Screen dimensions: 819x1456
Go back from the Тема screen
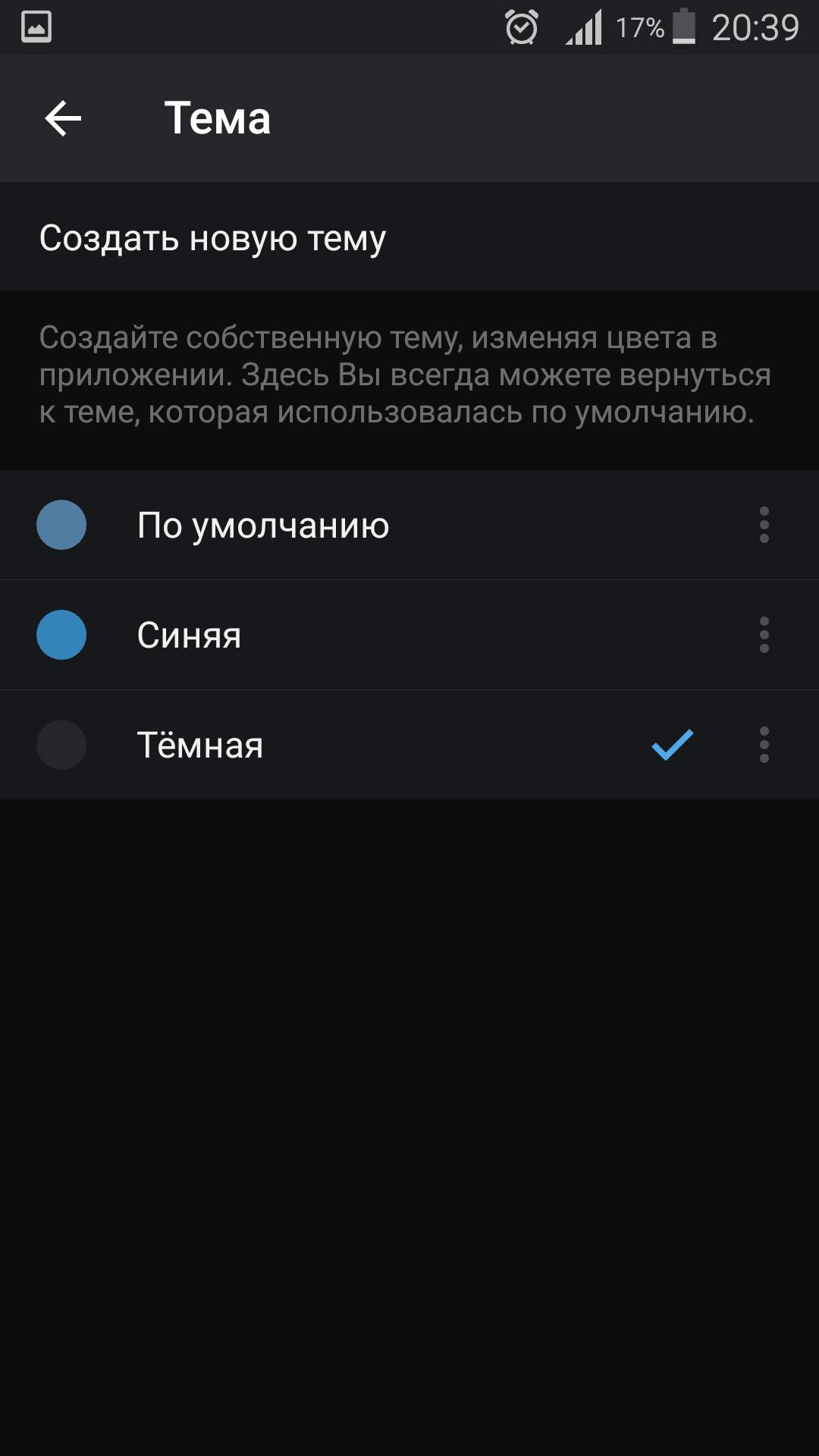point(63,118)
